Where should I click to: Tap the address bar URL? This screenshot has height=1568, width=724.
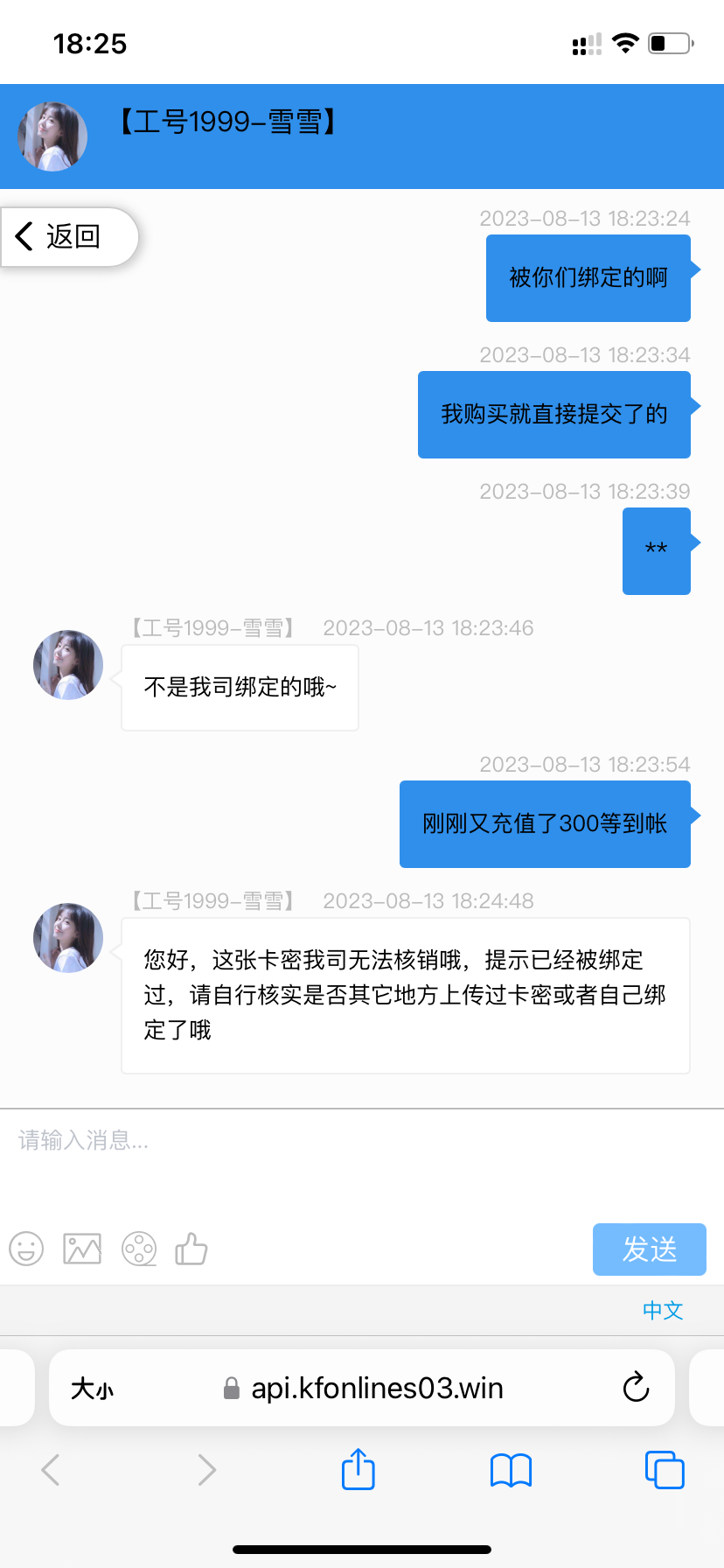pos(376,1389)
